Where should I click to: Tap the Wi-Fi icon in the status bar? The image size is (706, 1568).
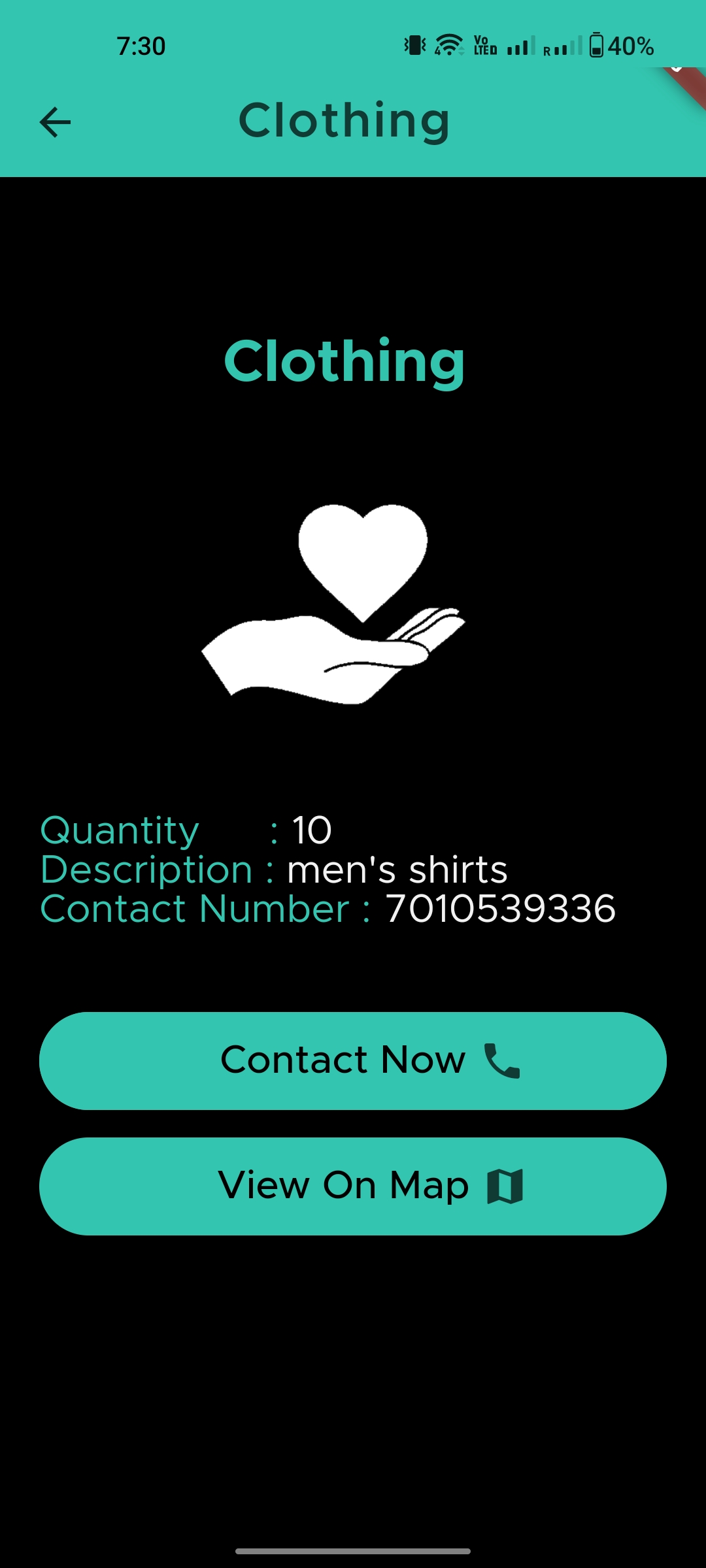coord(448,44)
